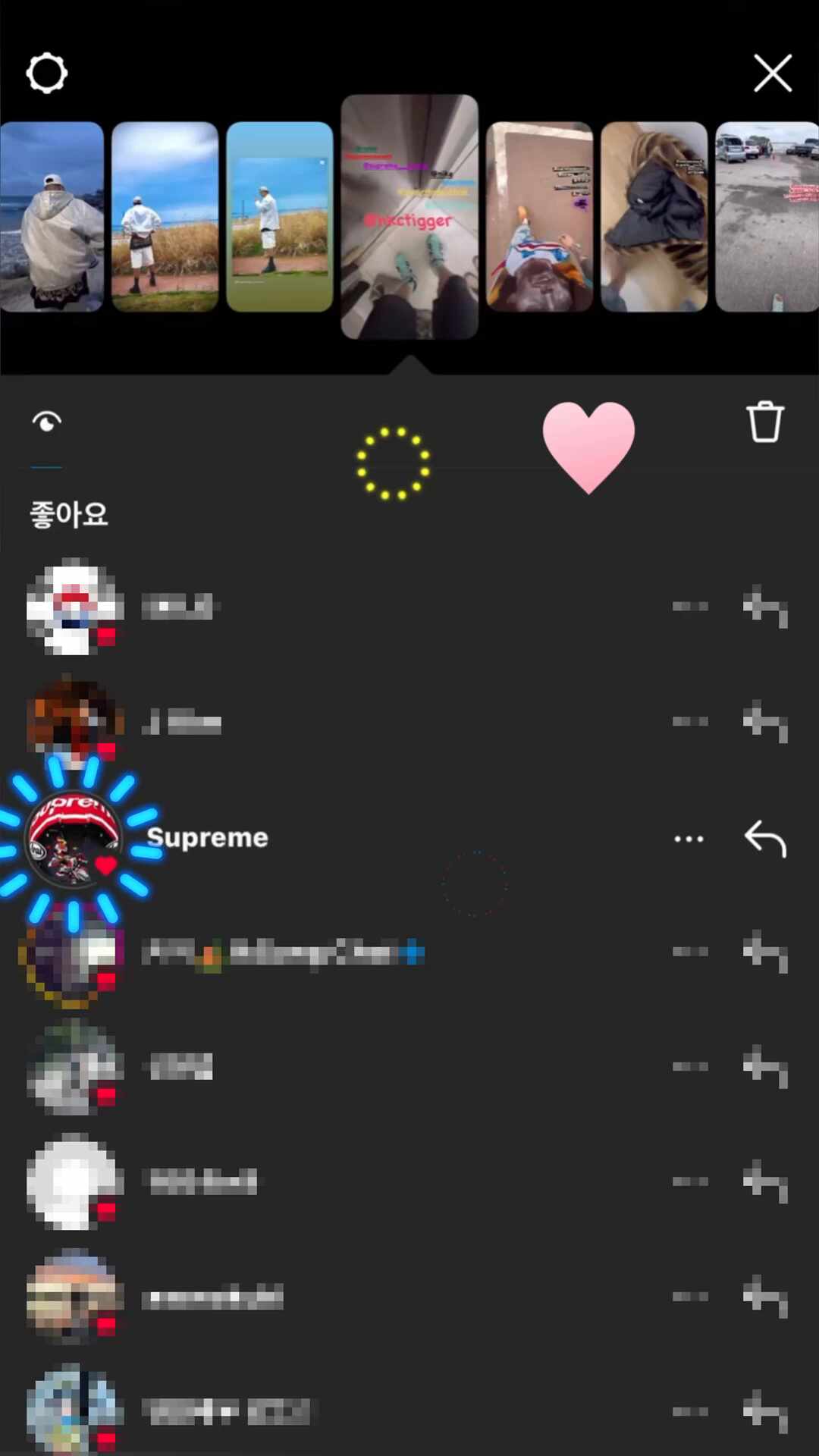Select the viewers eye tab
819x1456 pixels.
(x=47, y=422)
